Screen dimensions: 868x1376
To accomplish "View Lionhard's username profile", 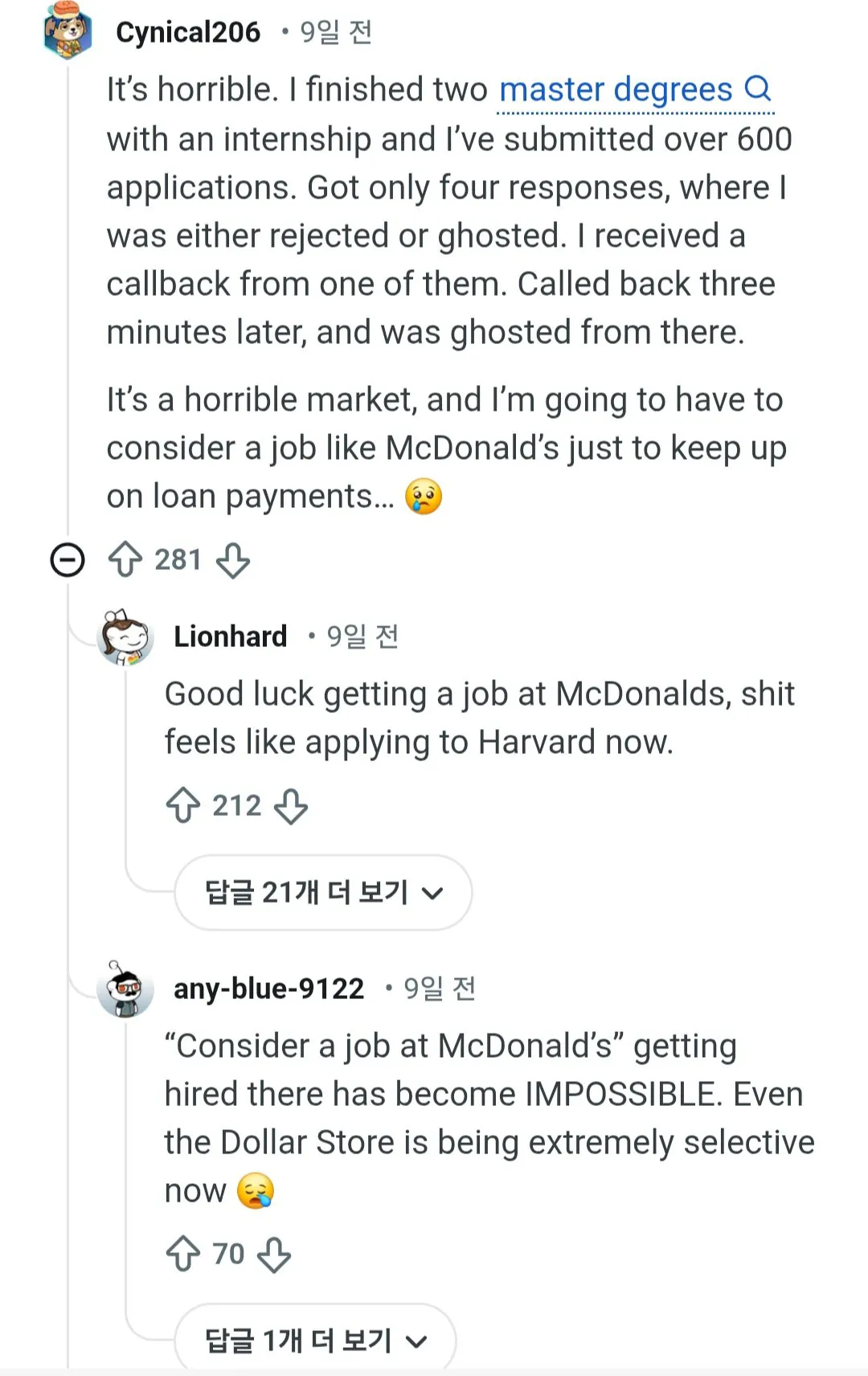I will [x=230, y=637].
